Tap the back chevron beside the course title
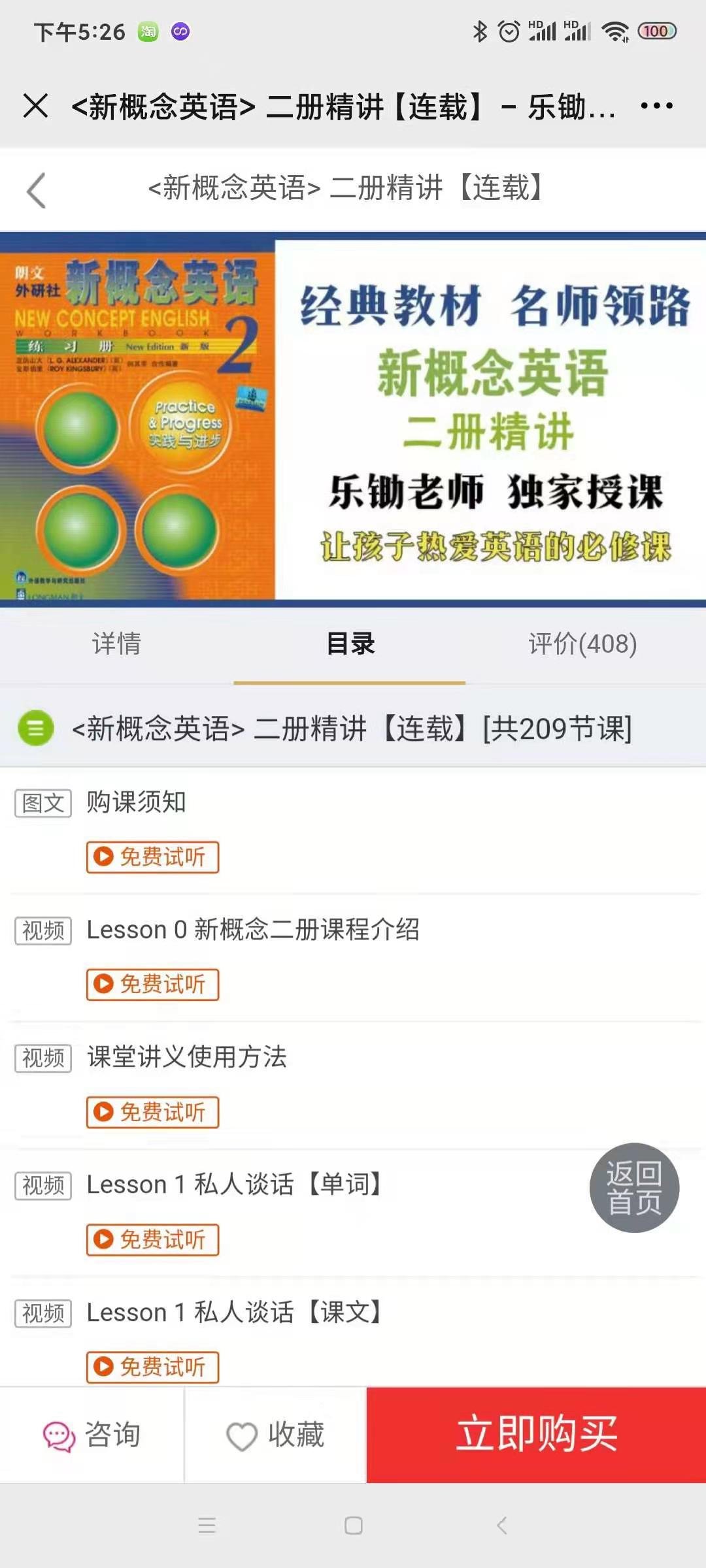The image size is (706, 1568). (36, 190)
